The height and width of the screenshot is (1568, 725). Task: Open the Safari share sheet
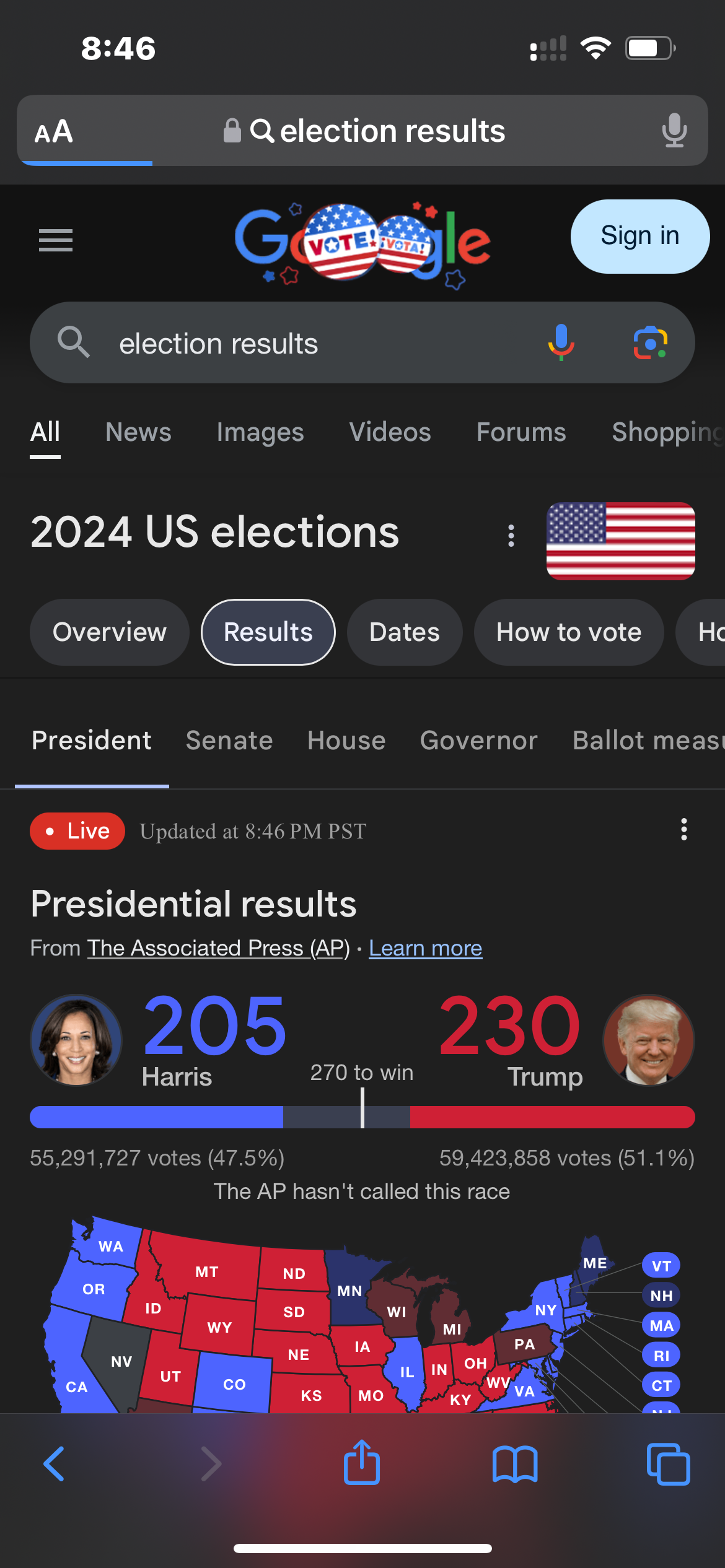pos(362,1463)
